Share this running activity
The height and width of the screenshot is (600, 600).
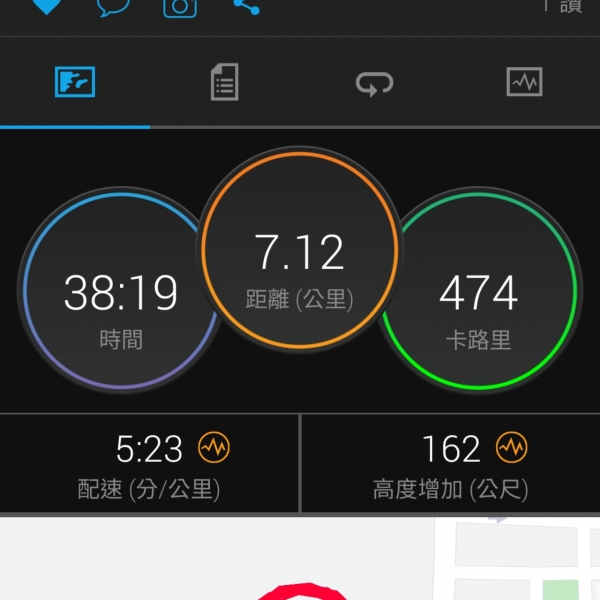[x=246, y=7]
